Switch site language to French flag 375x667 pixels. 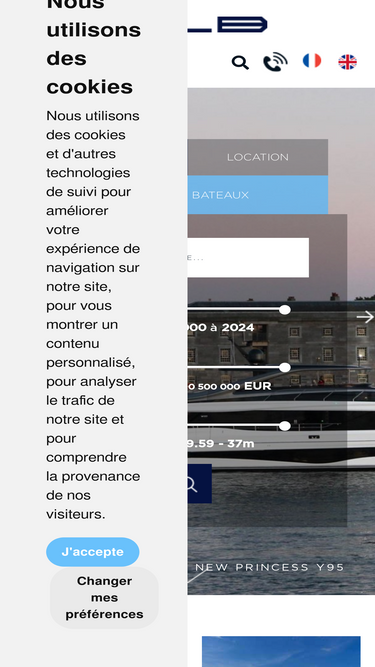click(x=312, y=60)
